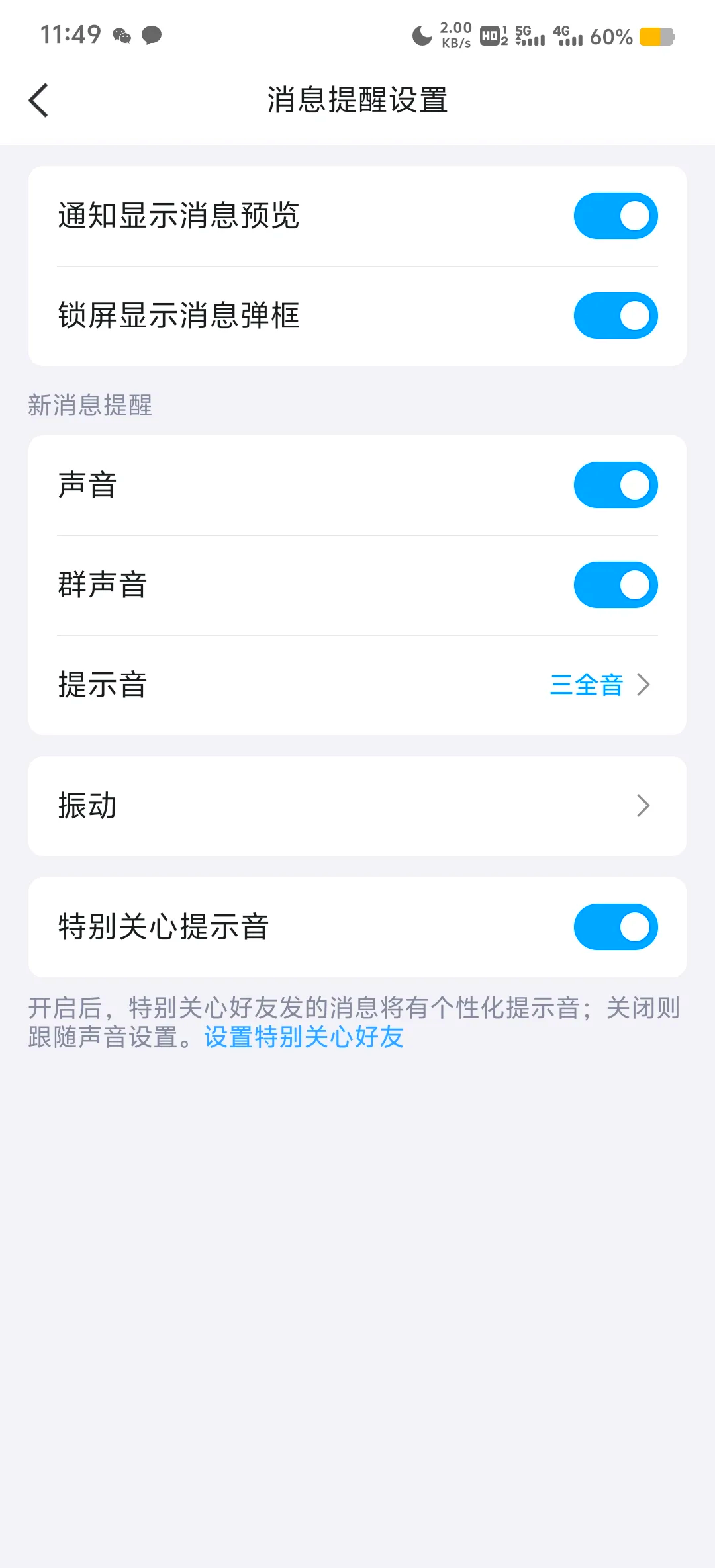
Task: Expand the 振动 vibration settings
Action: (358, 806)
